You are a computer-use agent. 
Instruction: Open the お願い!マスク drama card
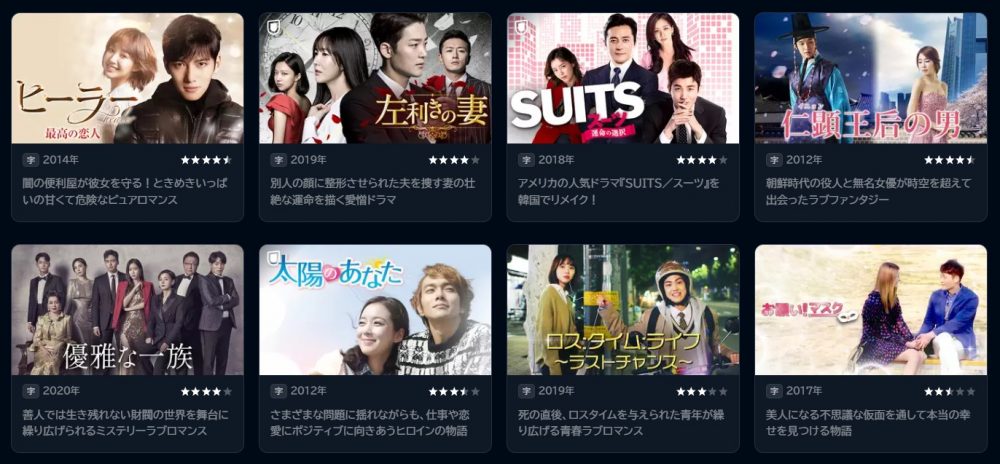(870, 310)
